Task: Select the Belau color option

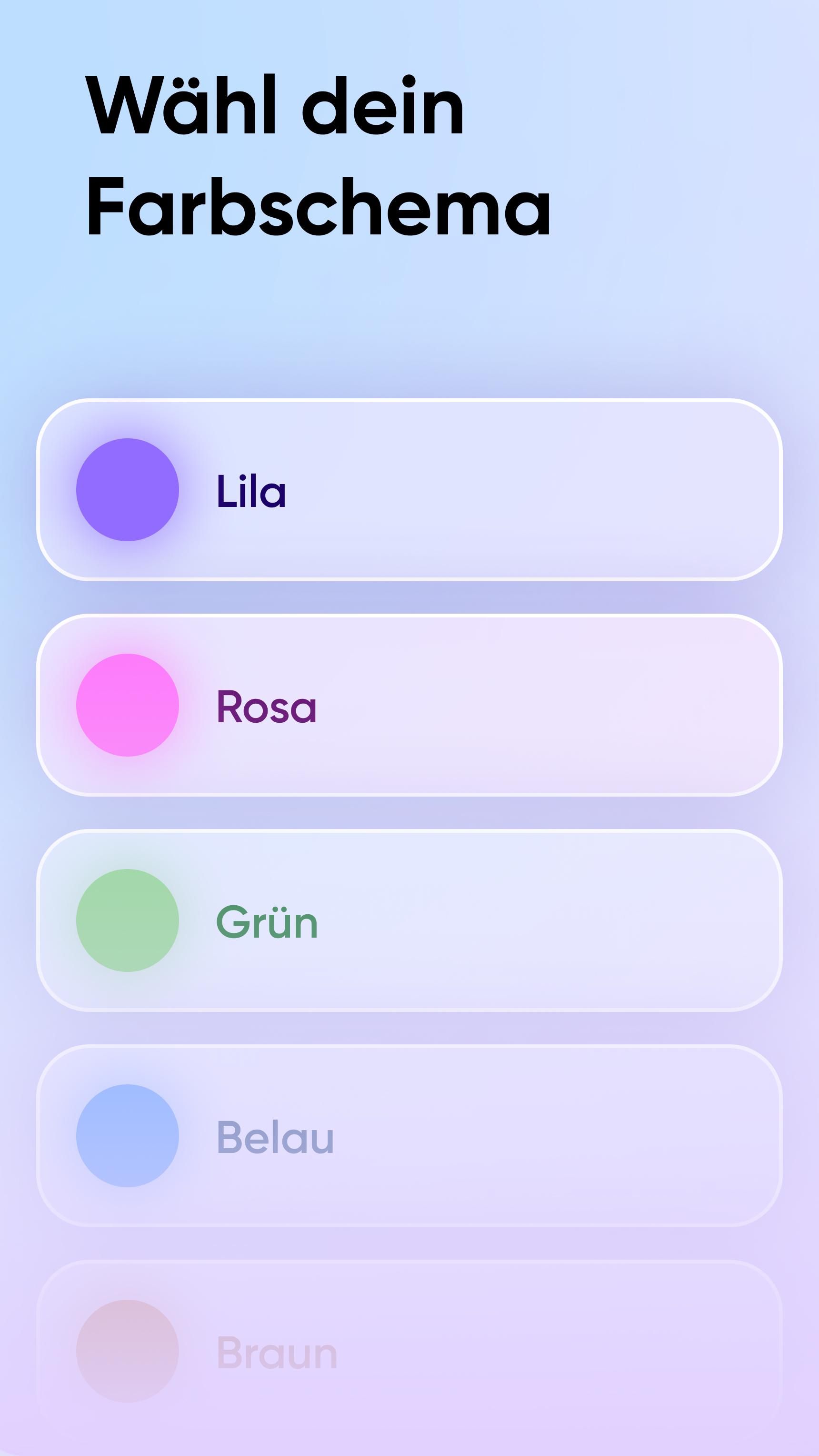Action: tap(409, 1135)
